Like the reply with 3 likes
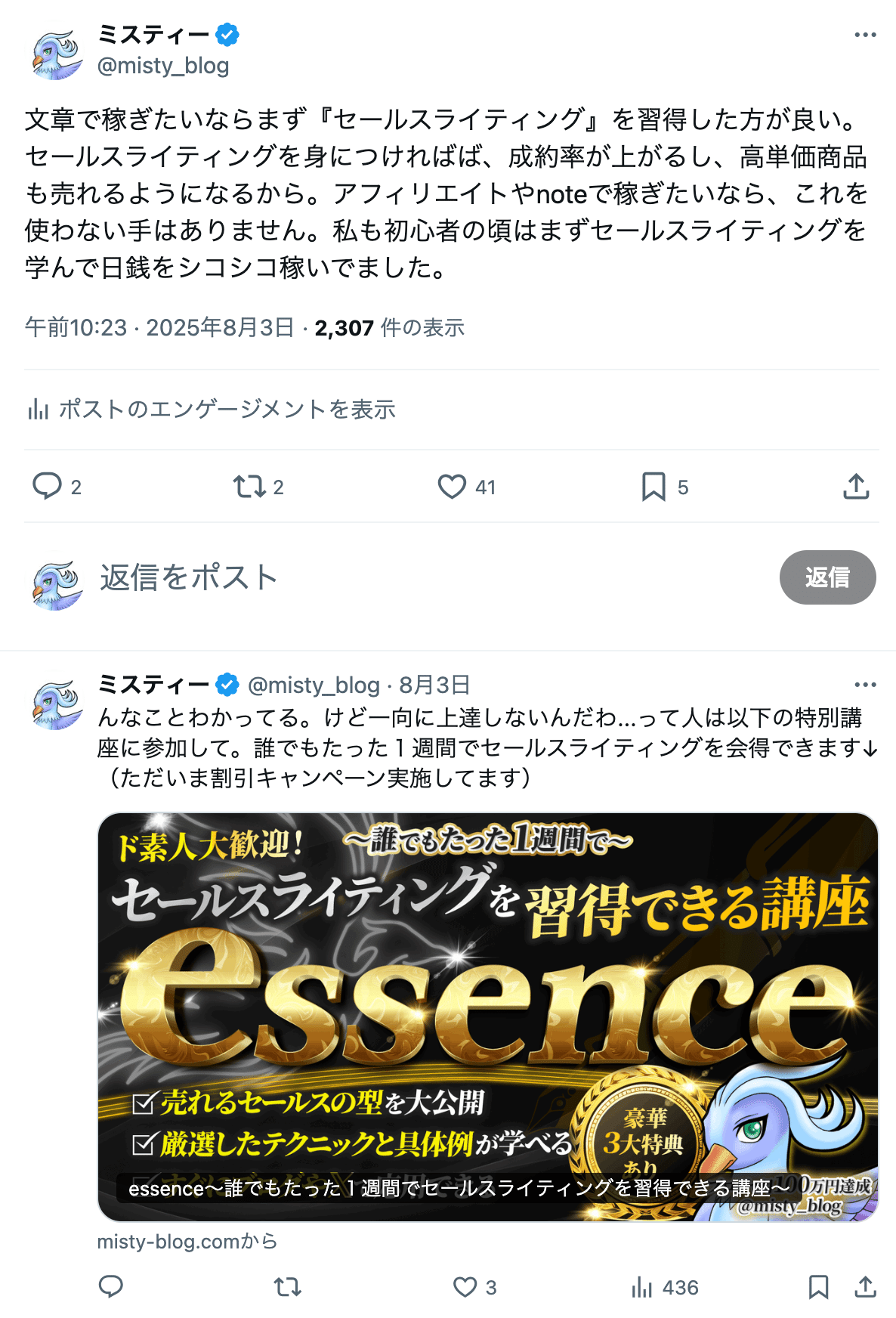The height and width of the screenshot is (1318, 896). [x=465, y=1286]
